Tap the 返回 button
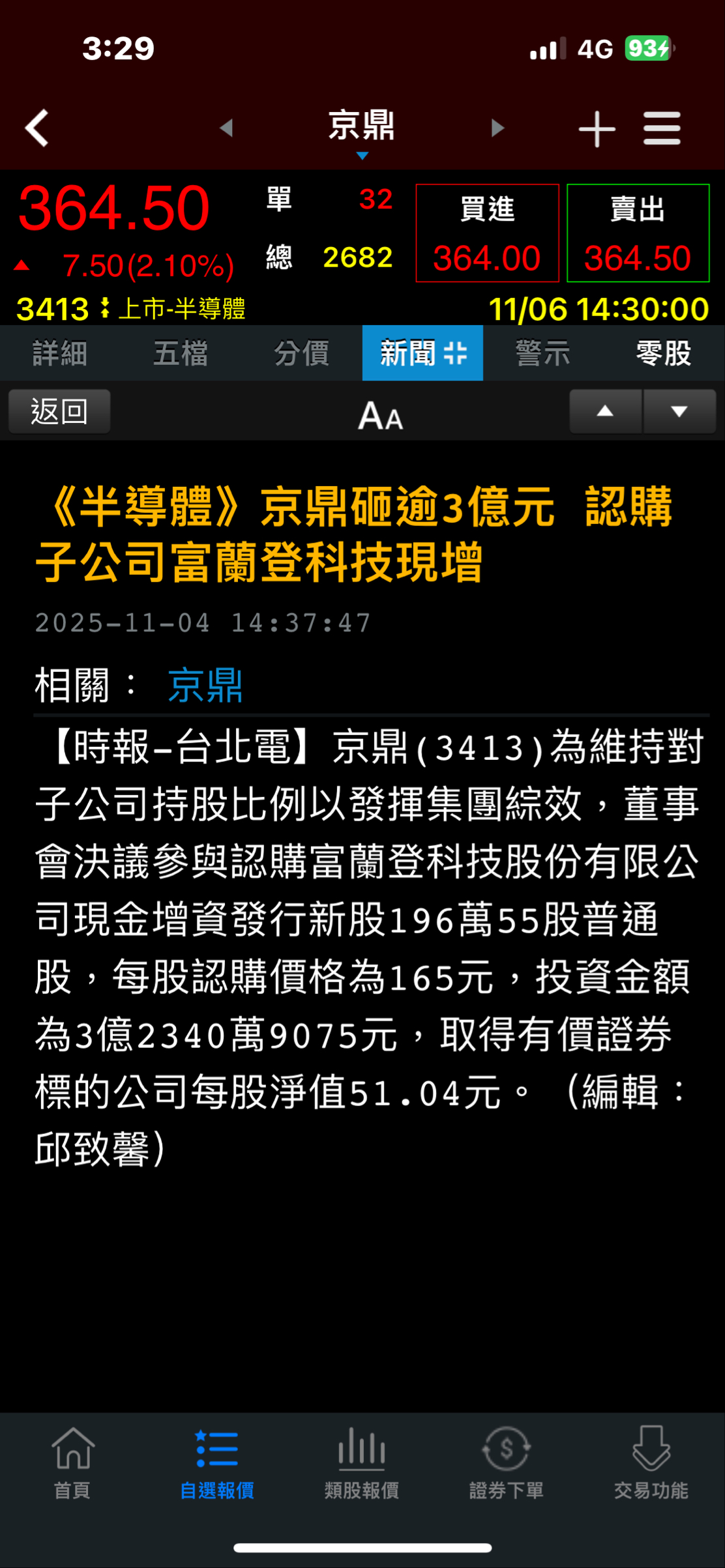The width and height of the screenshot is (725, 1568). pyautogui.click(x=59, y=412)
